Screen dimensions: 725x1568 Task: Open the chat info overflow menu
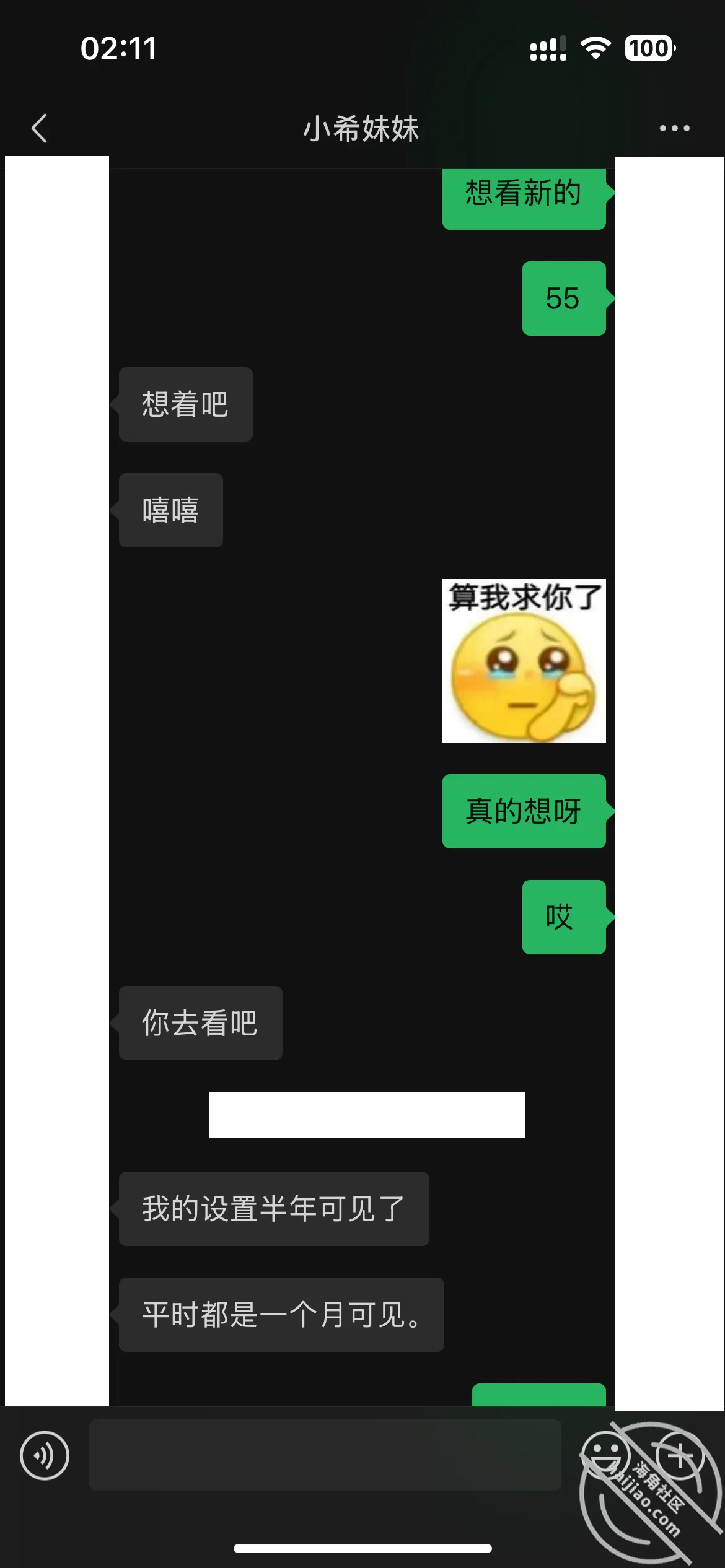[674, 128]
